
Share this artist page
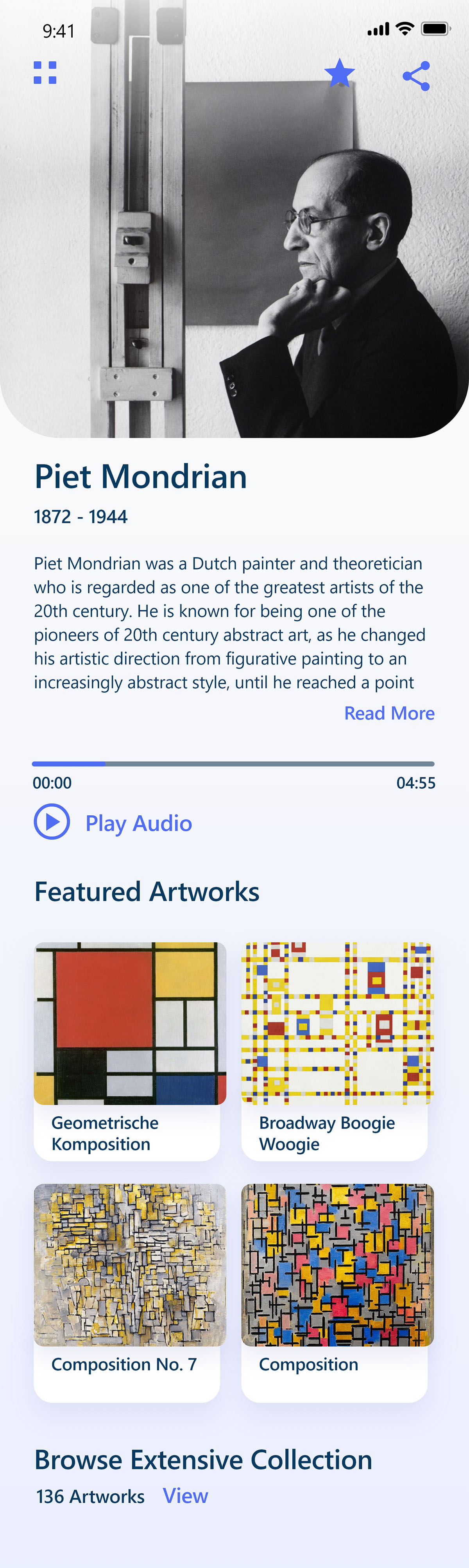coord(417,76)
